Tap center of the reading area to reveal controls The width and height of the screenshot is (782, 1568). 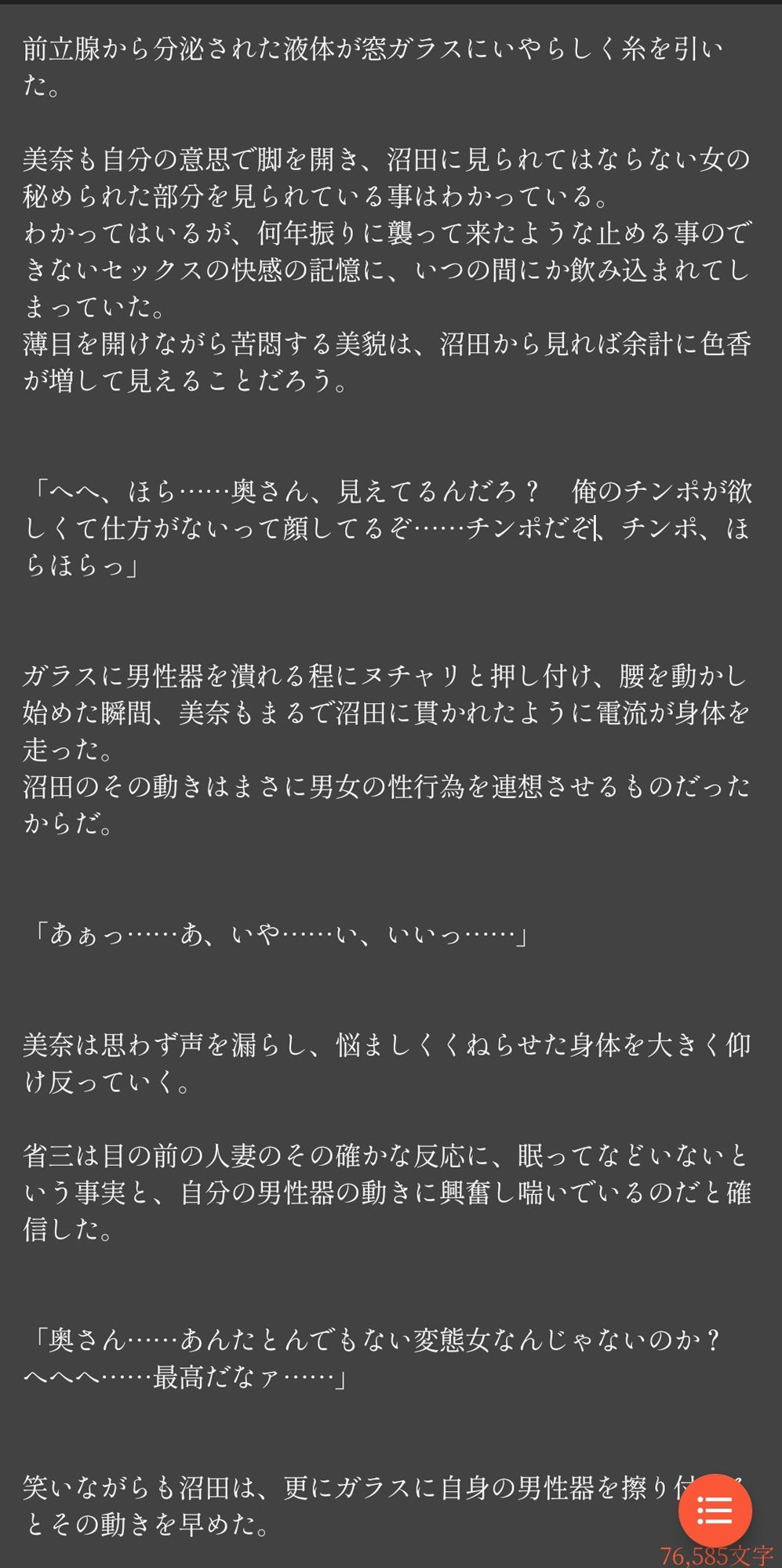[391, 784]
